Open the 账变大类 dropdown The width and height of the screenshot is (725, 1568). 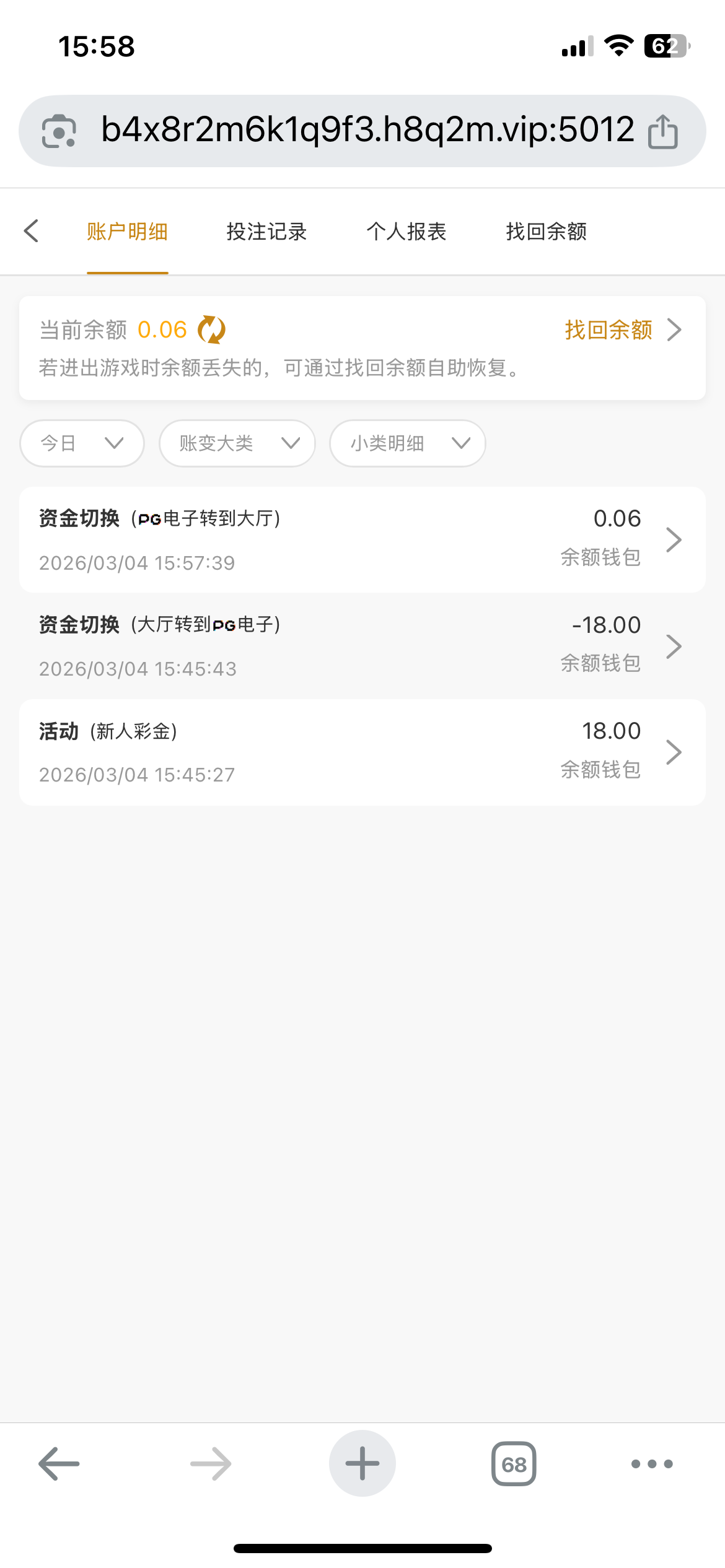coord(237,443)
